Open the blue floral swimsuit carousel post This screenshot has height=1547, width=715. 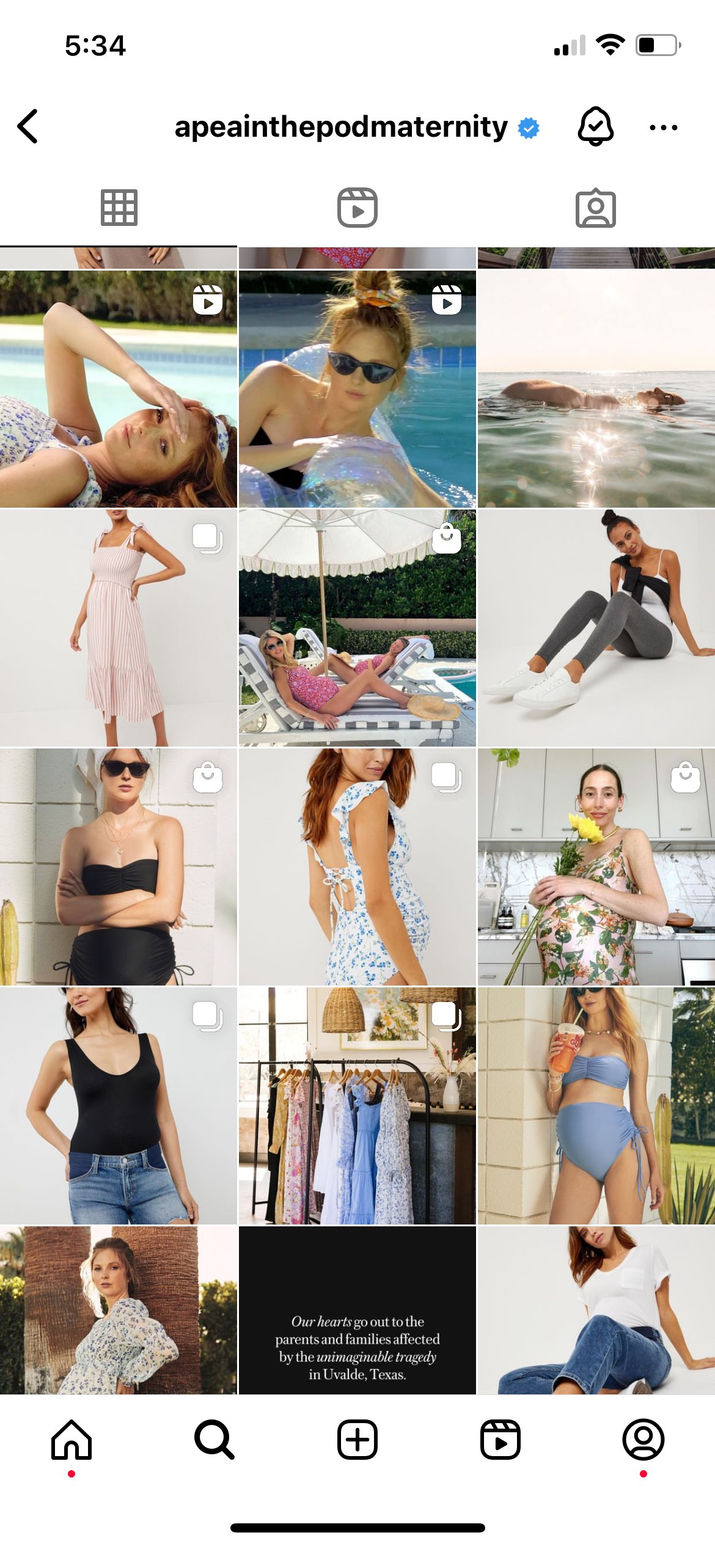[357, 866]
